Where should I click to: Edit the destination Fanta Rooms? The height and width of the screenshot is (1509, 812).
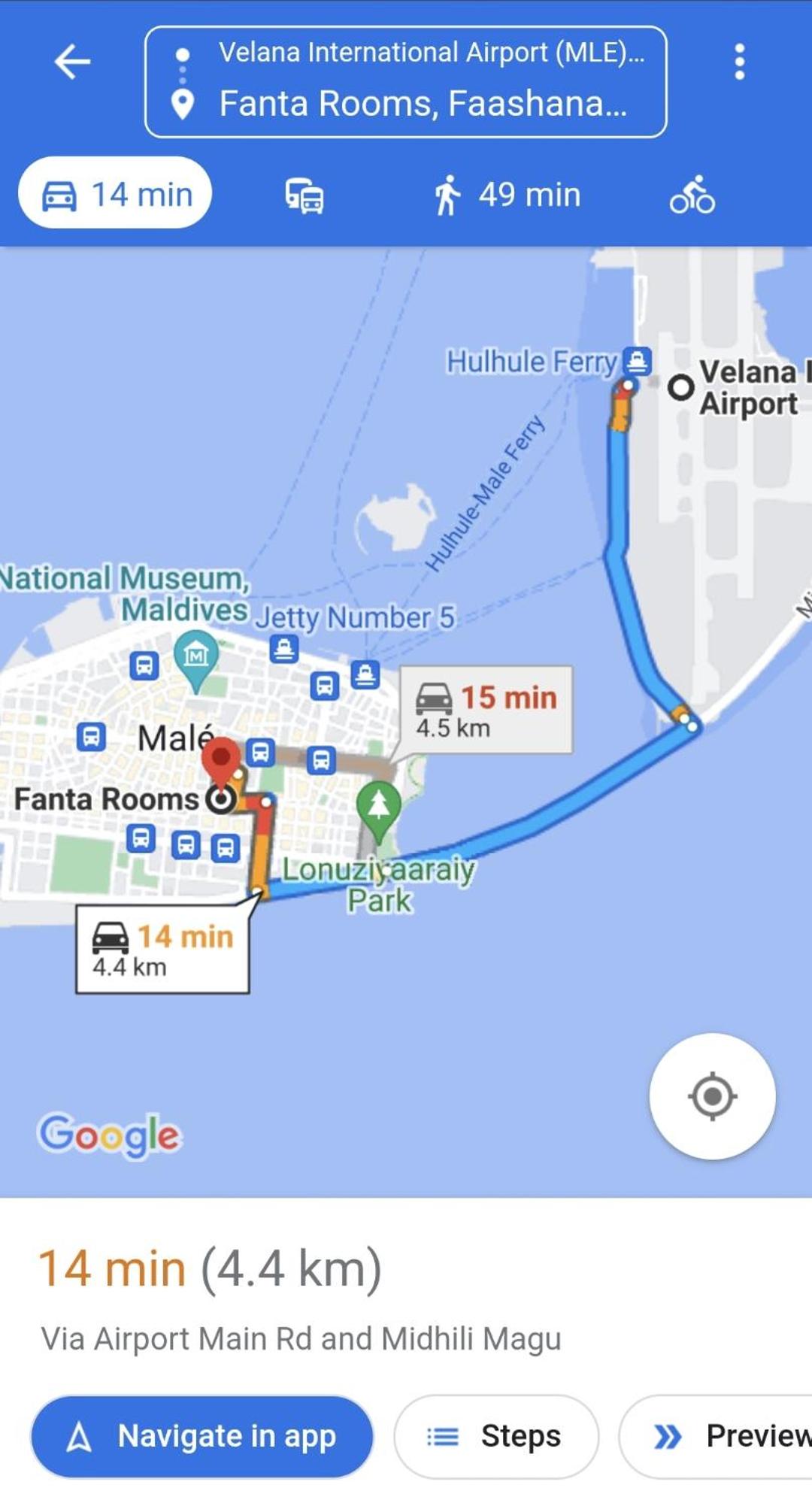(423, 104)
